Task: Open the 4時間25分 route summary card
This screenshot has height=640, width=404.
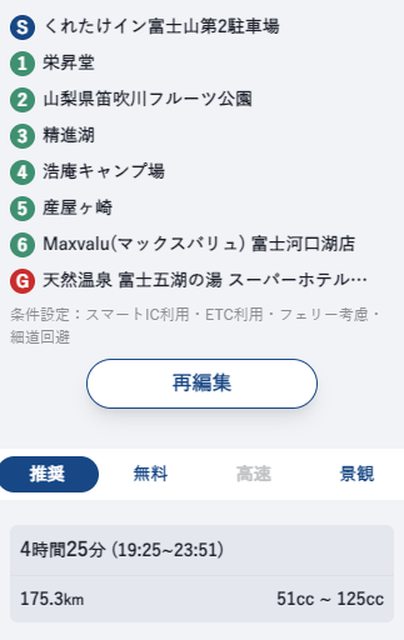Action: pos(202,573)
